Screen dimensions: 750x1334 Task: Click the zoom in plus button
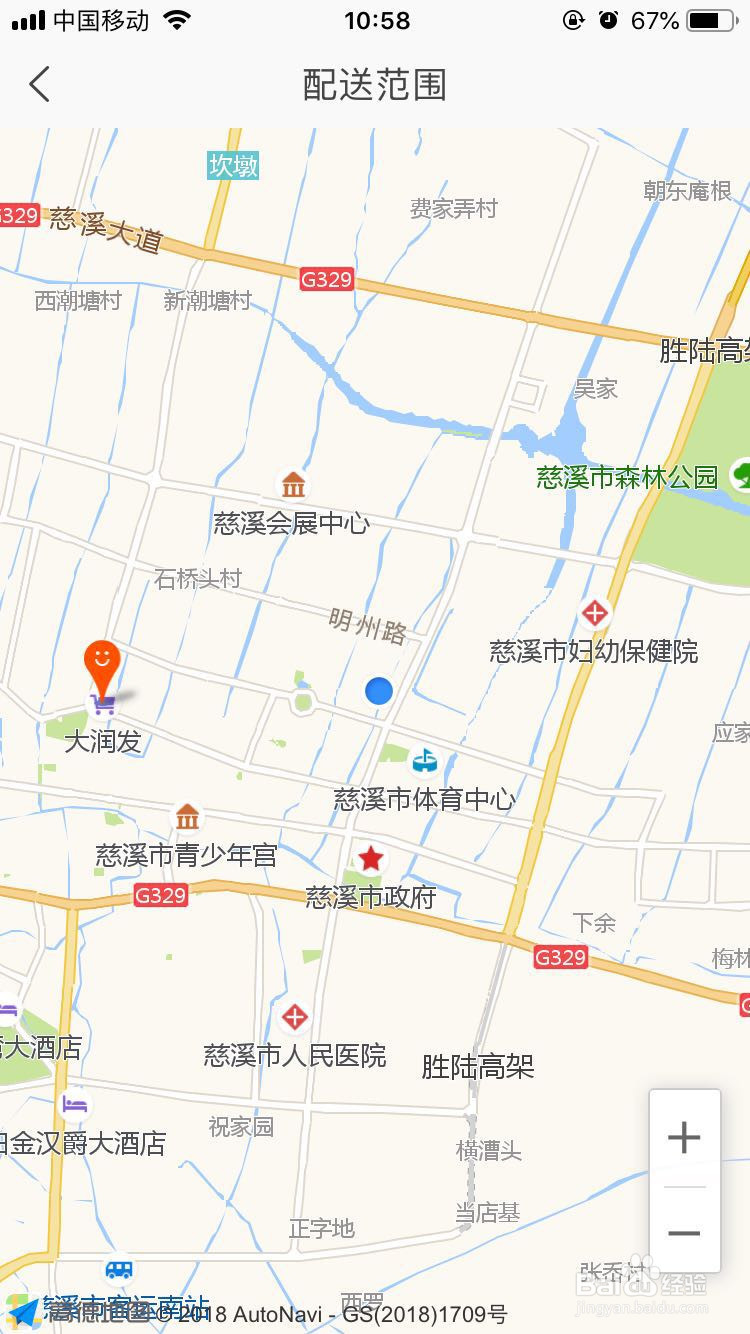tap(684, 1137)
